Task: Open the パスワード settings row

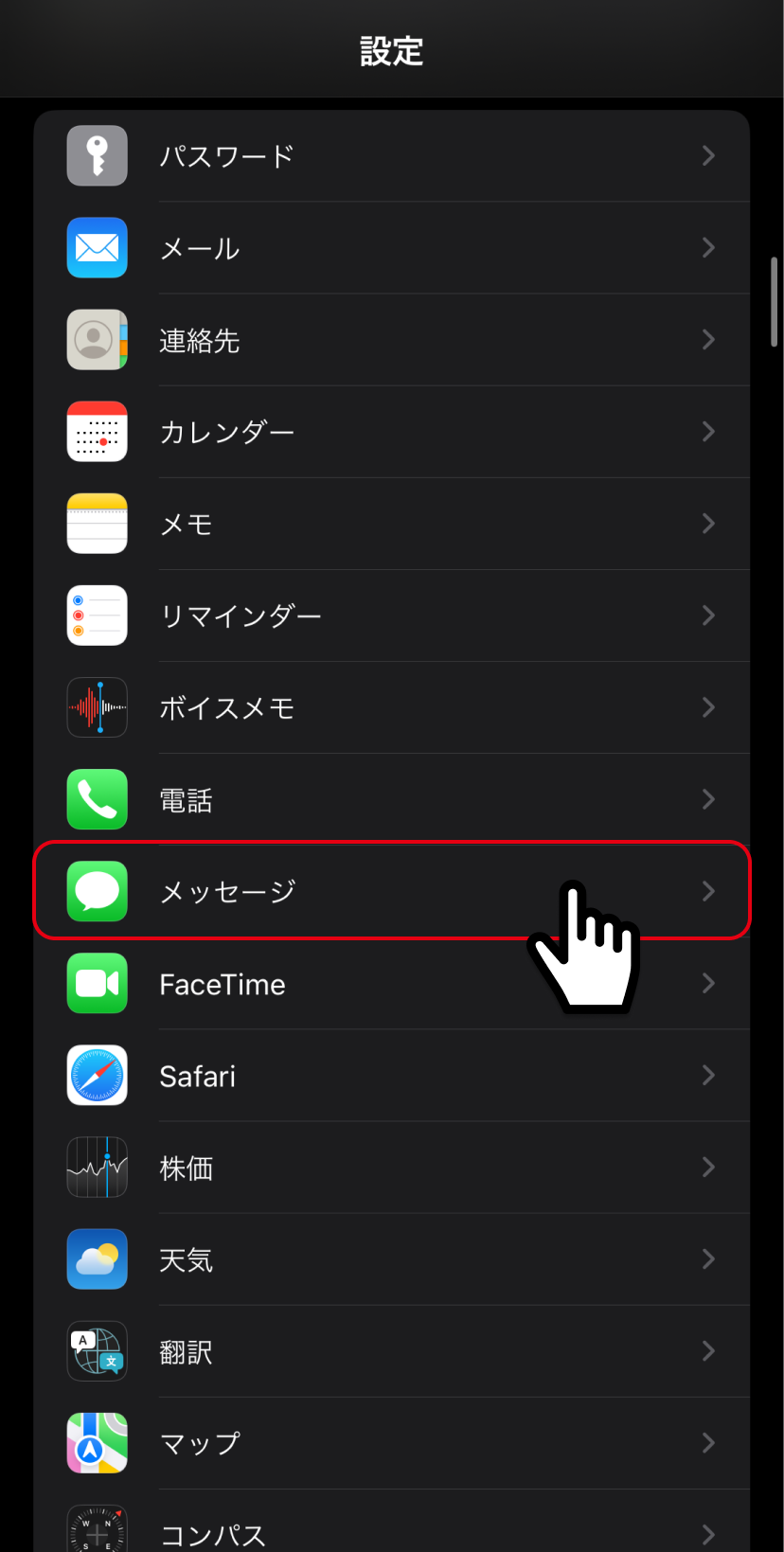Action: (391, 156)
